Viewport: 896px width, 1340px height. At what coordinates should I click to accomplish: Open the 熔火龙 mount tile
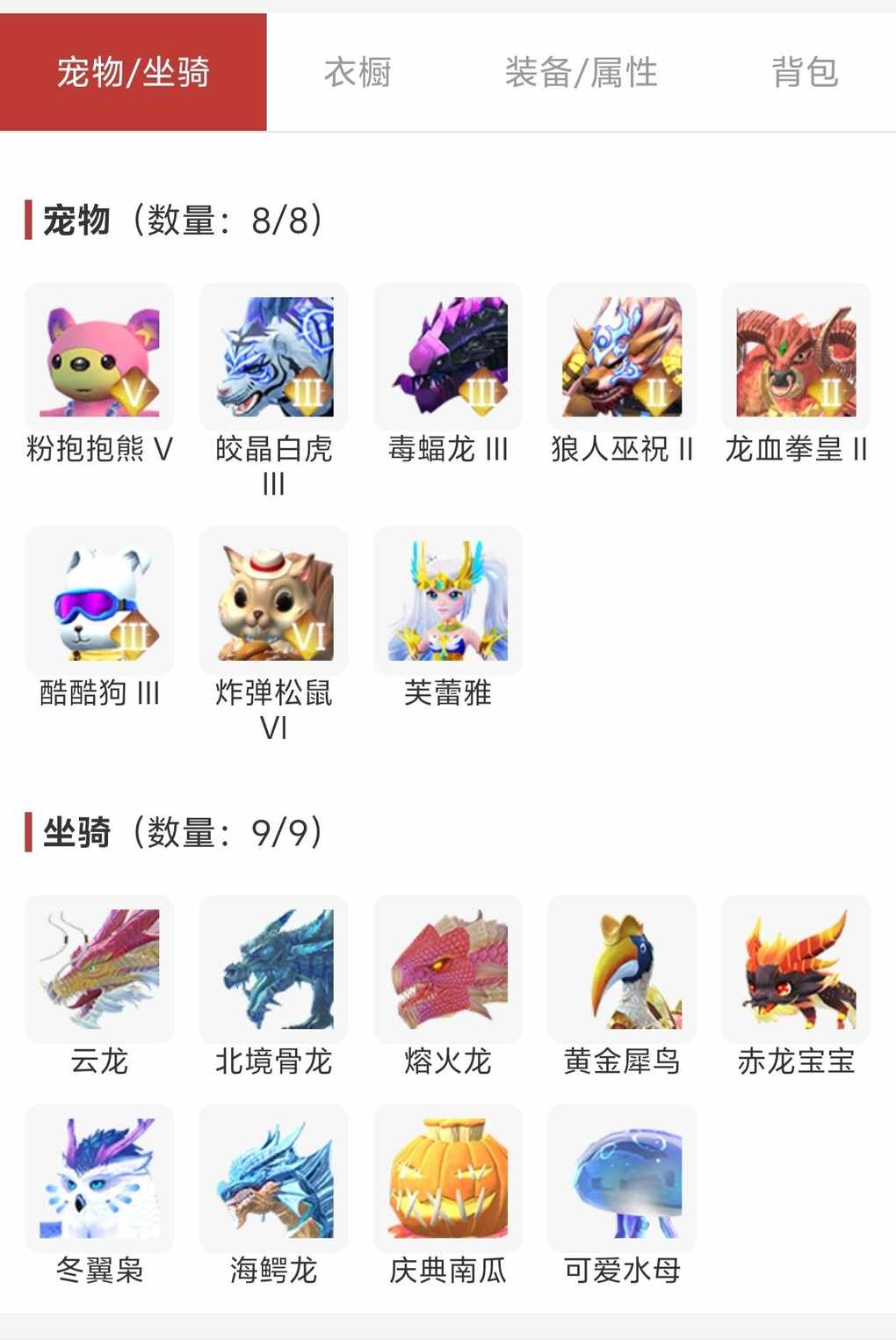click(x=448, y=969)
